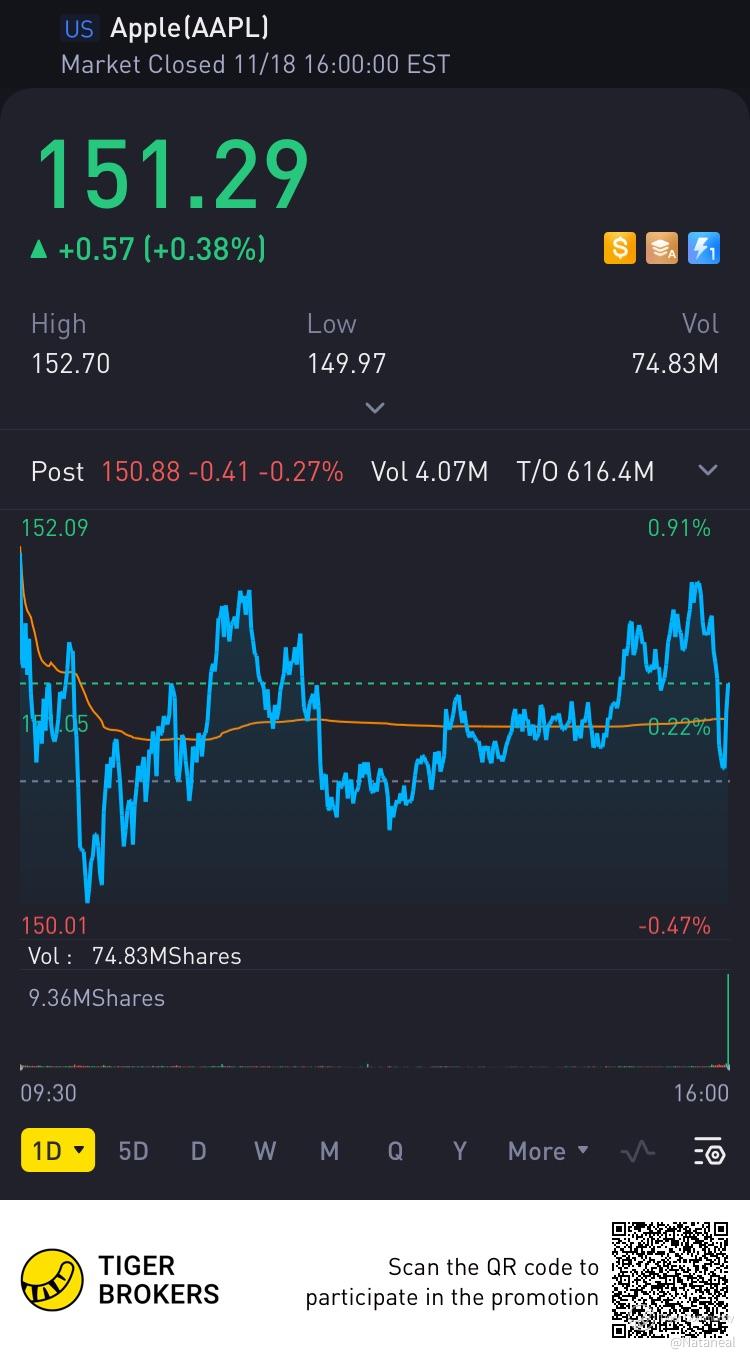Tap the orange dollar badge icon
Image resolution: width=750 pixels, height=1360 pixels.
pos(619,247)
